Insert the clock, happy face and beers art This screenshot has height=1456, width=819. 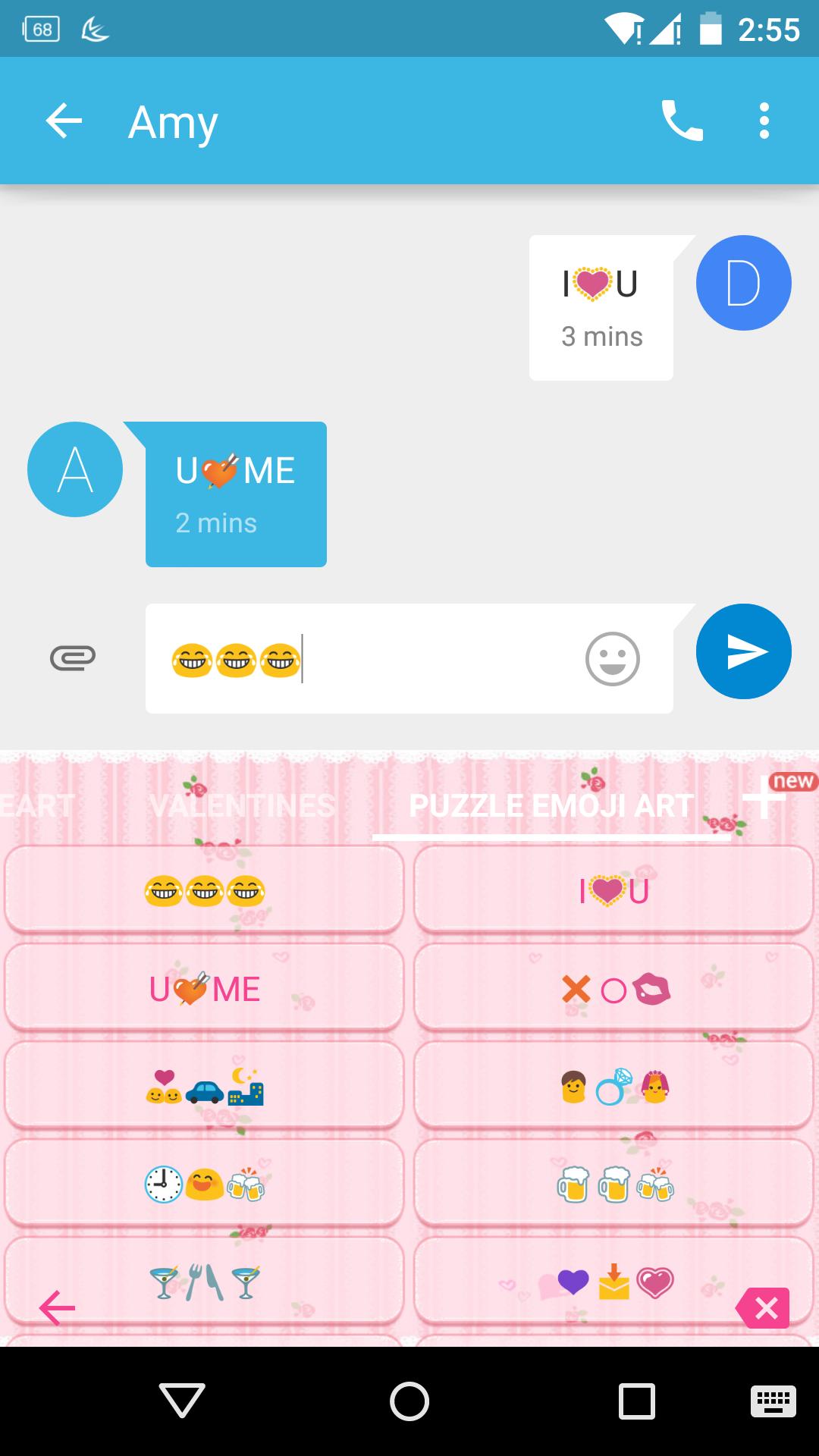[x=205, y=1185]
